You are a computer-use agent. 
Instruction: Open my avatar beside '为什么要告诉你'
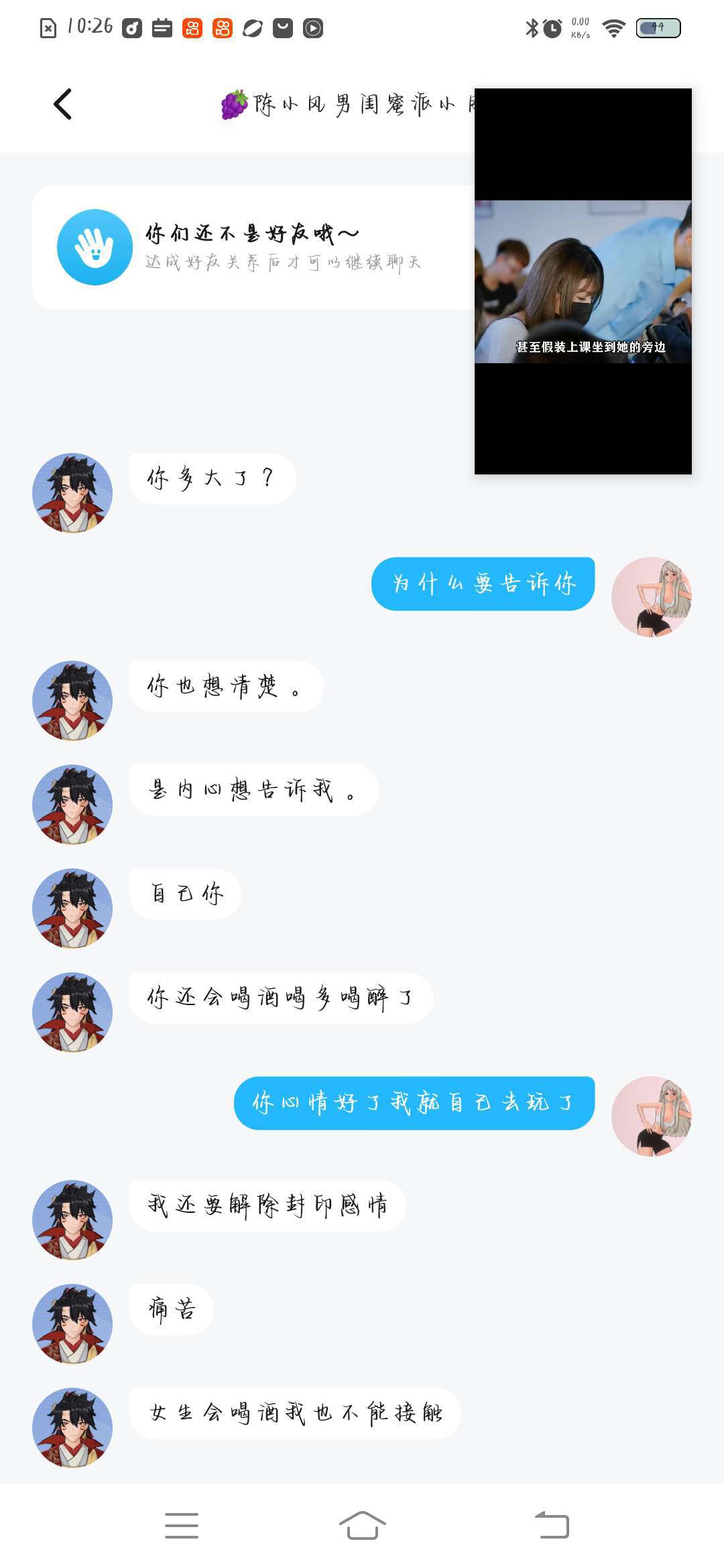click(652, 596)
